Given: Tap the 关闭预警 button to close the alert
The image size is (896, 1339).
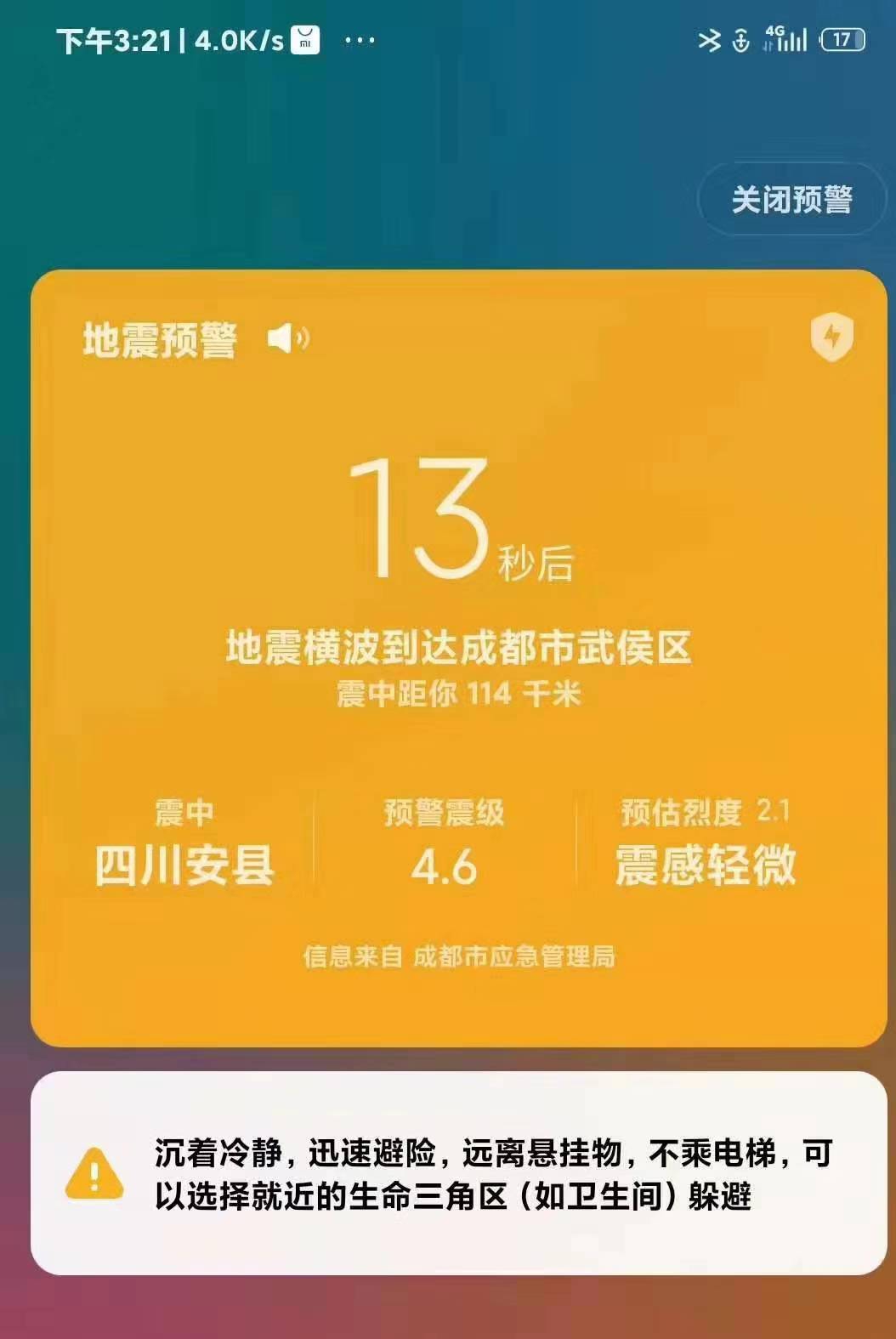Looking at the screenshot, I should (791, 200).
